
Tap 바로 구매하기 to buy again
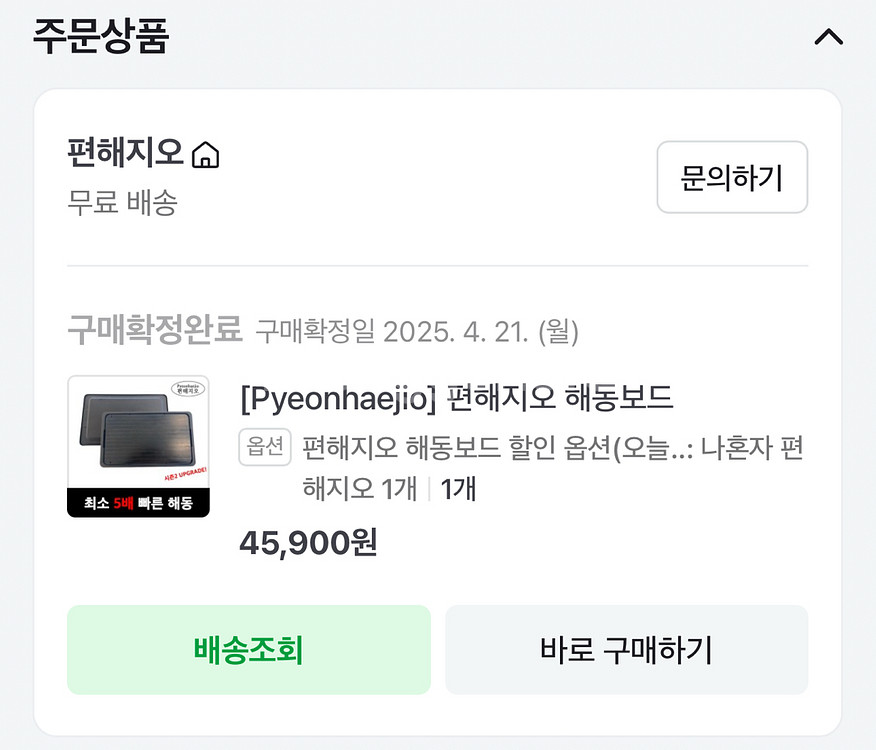click(626, 650)
